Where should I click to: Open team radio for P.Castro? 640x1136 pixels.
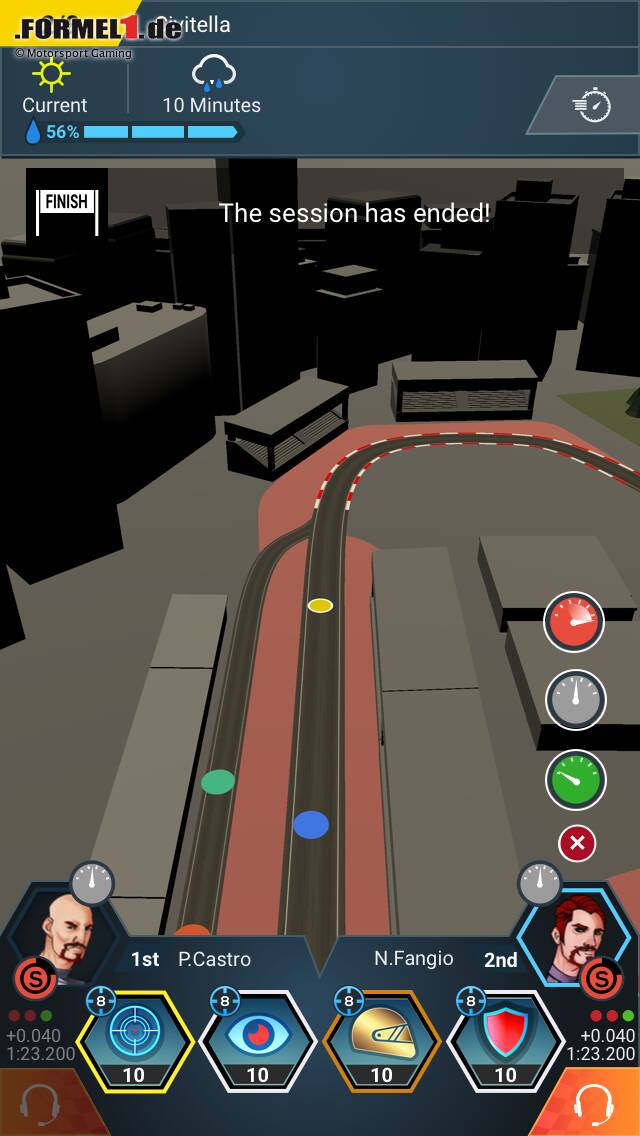tap(40, 1104)
